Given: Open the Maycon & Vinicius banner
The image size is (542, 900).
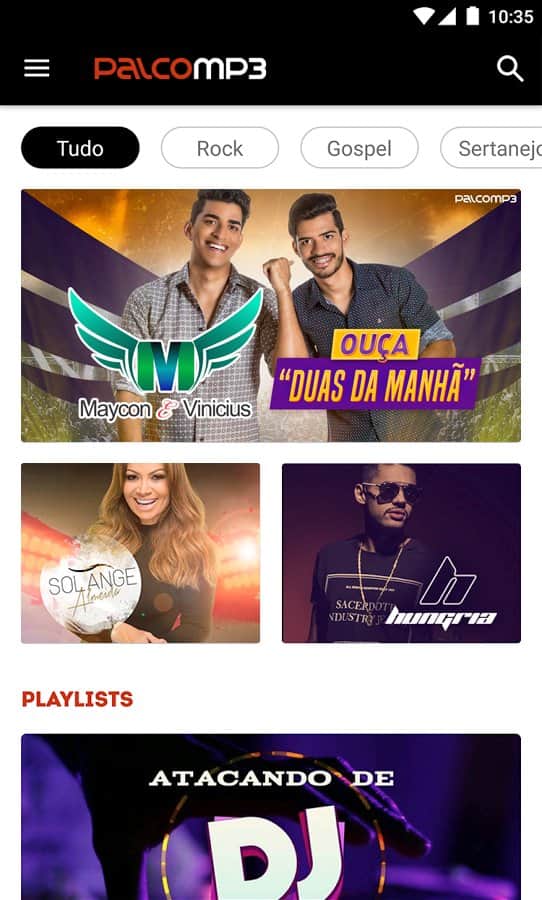Looking at the screenshot, I should click(271, 315).
